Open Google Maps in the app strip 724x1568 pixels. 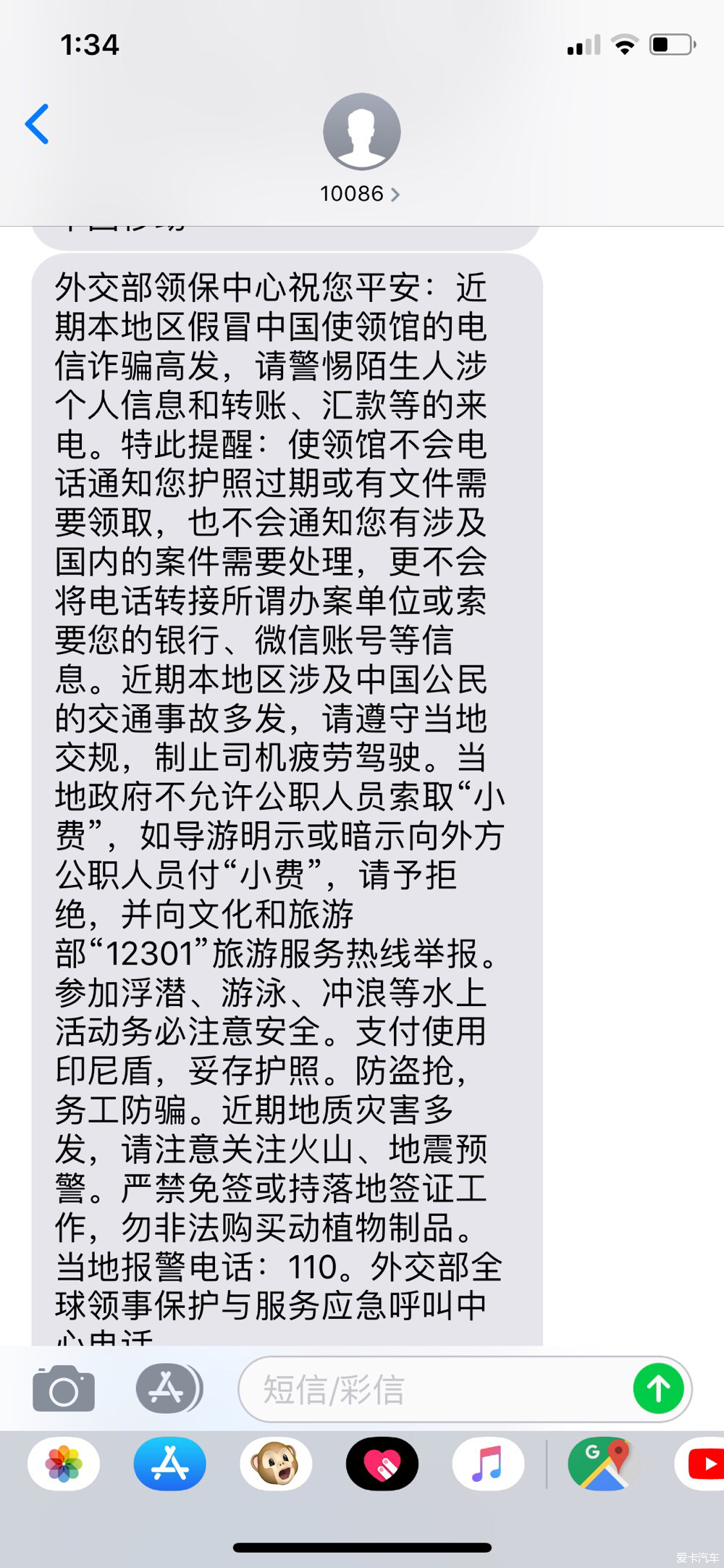(603, 1464)
